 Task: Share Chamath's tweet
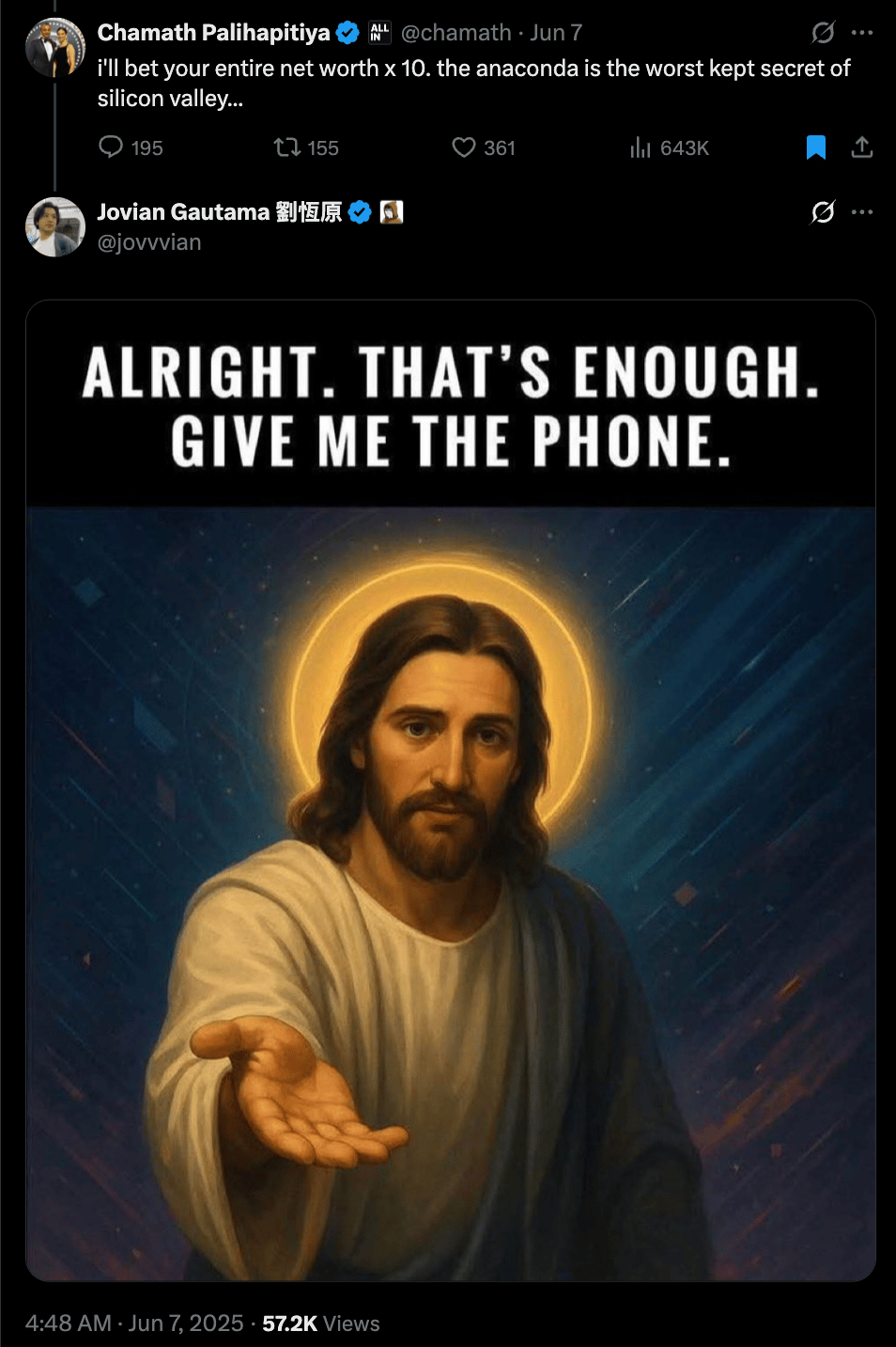pyautogui.click(x=861, y=147)
